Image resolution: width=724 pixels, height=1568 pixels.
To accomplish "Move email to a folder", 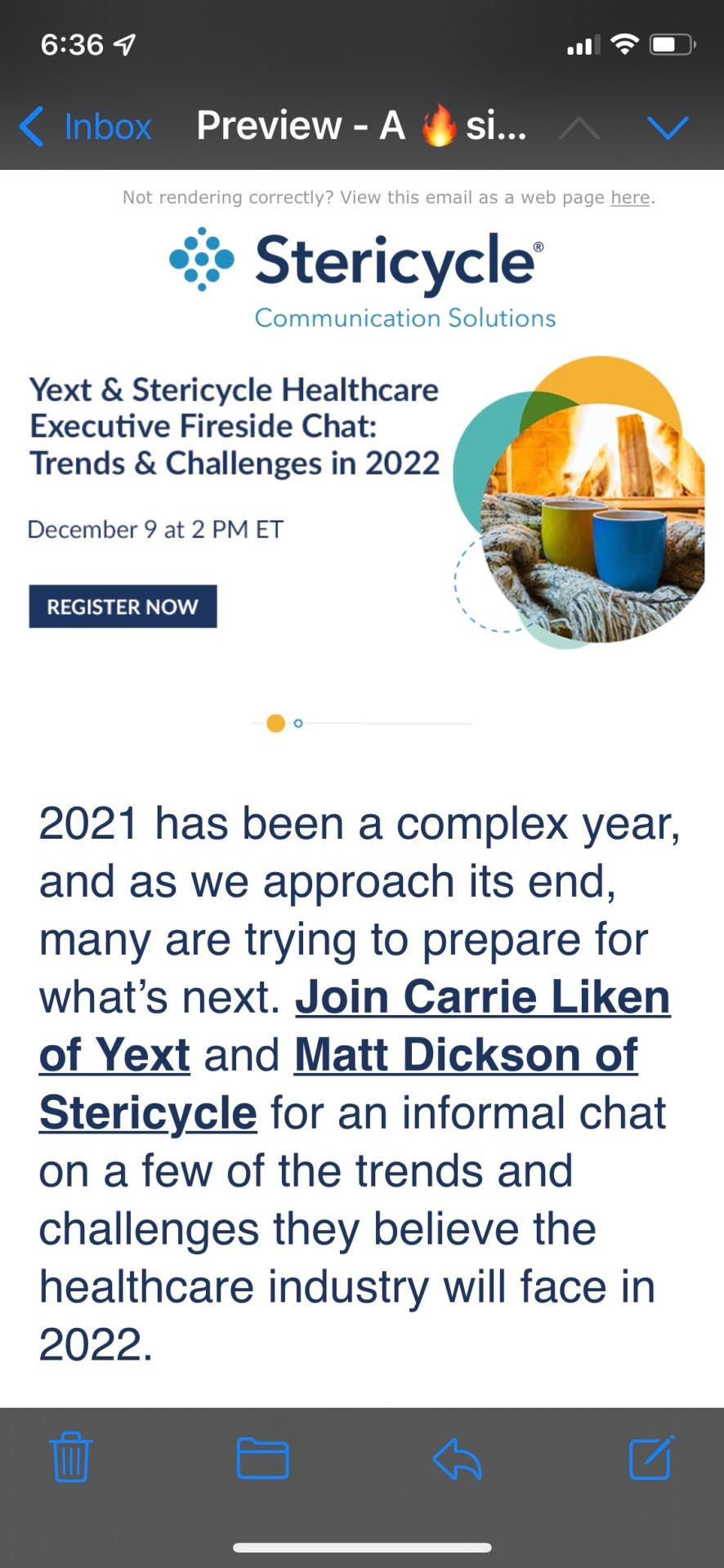I will [x=262, y=1459].
